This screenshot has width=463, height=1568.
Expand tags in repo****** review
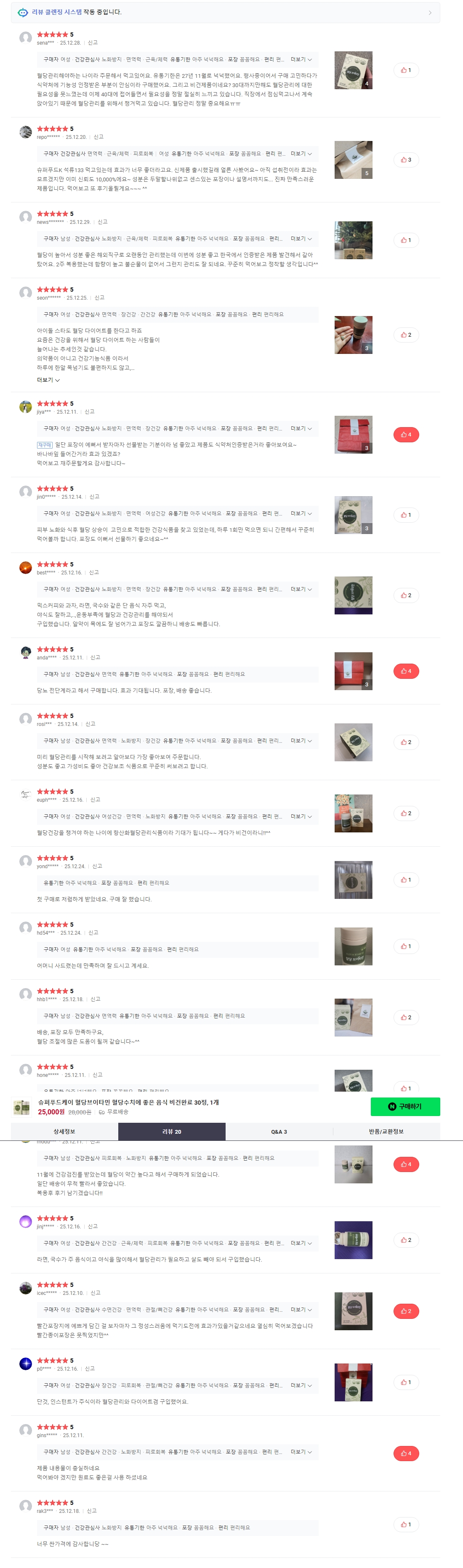pos(301,153)
